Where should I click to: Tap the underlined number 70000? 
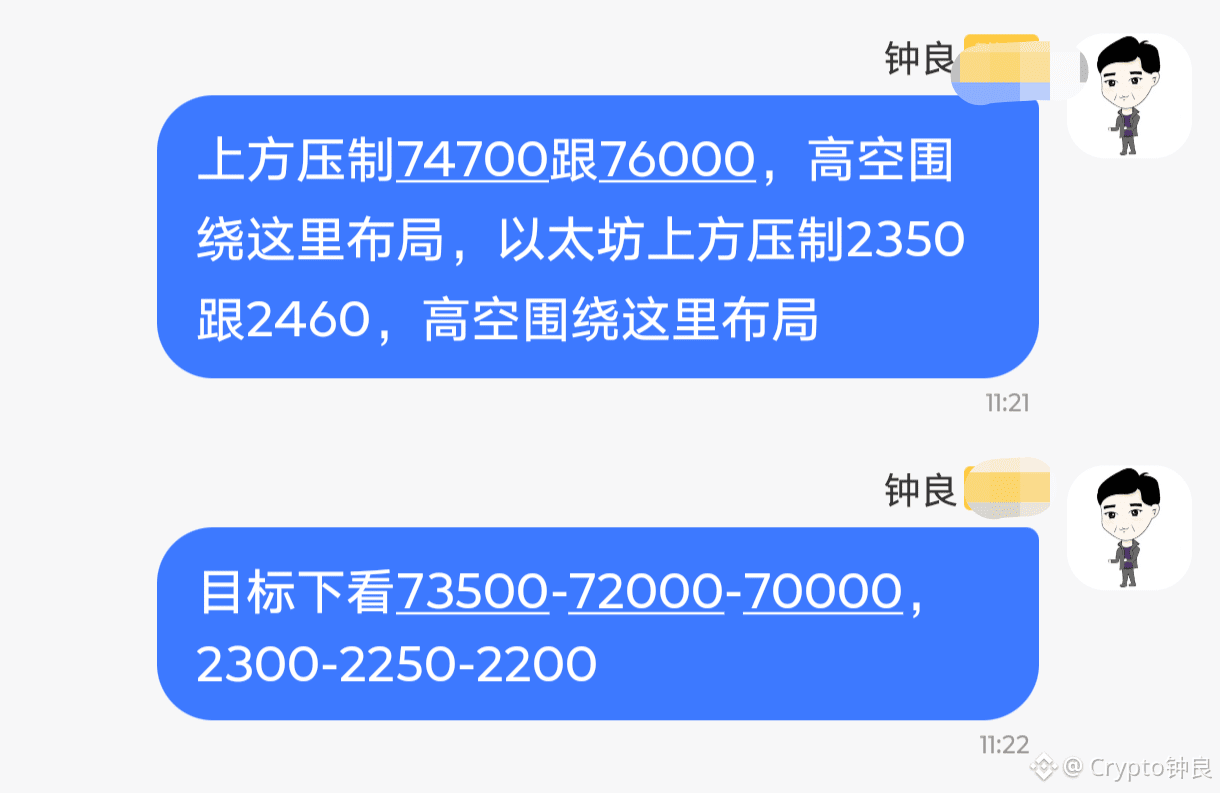point(821,591)
